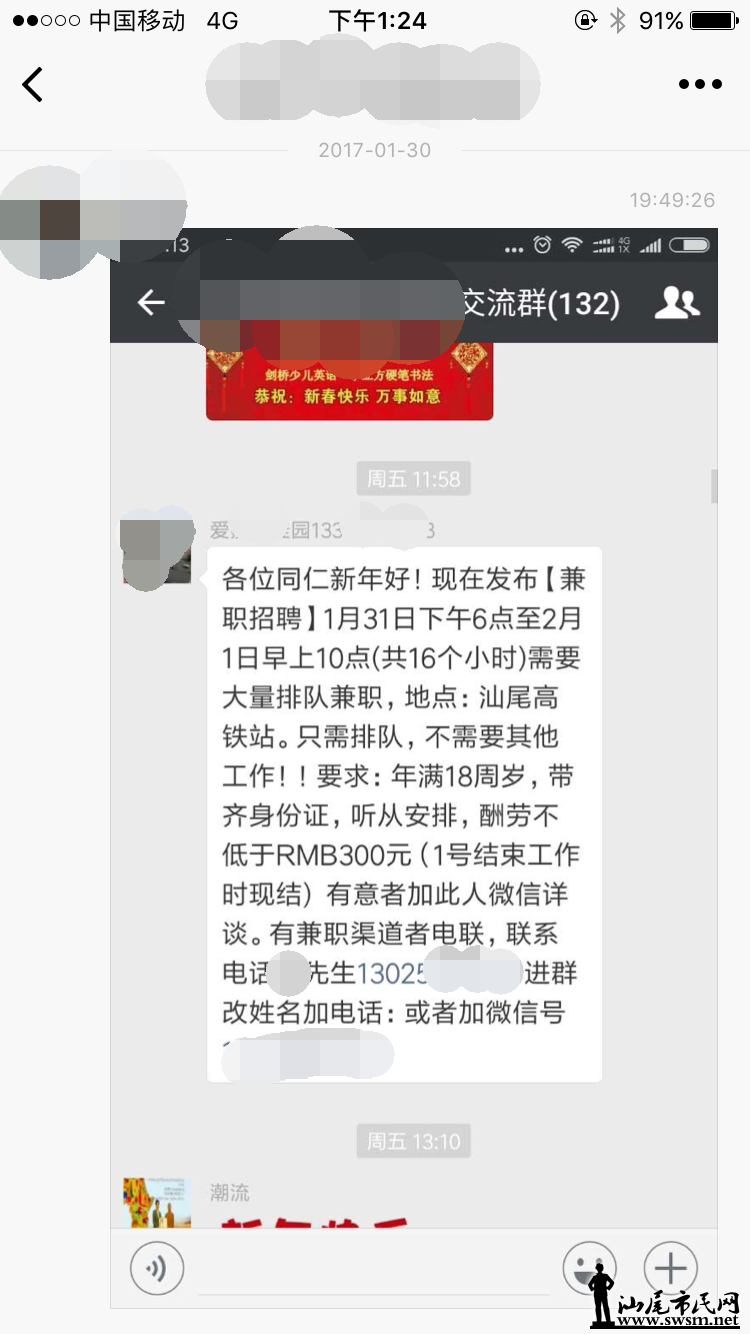Open the shared group chat screenshot image

pyautogui.click(x=413, y=760)
